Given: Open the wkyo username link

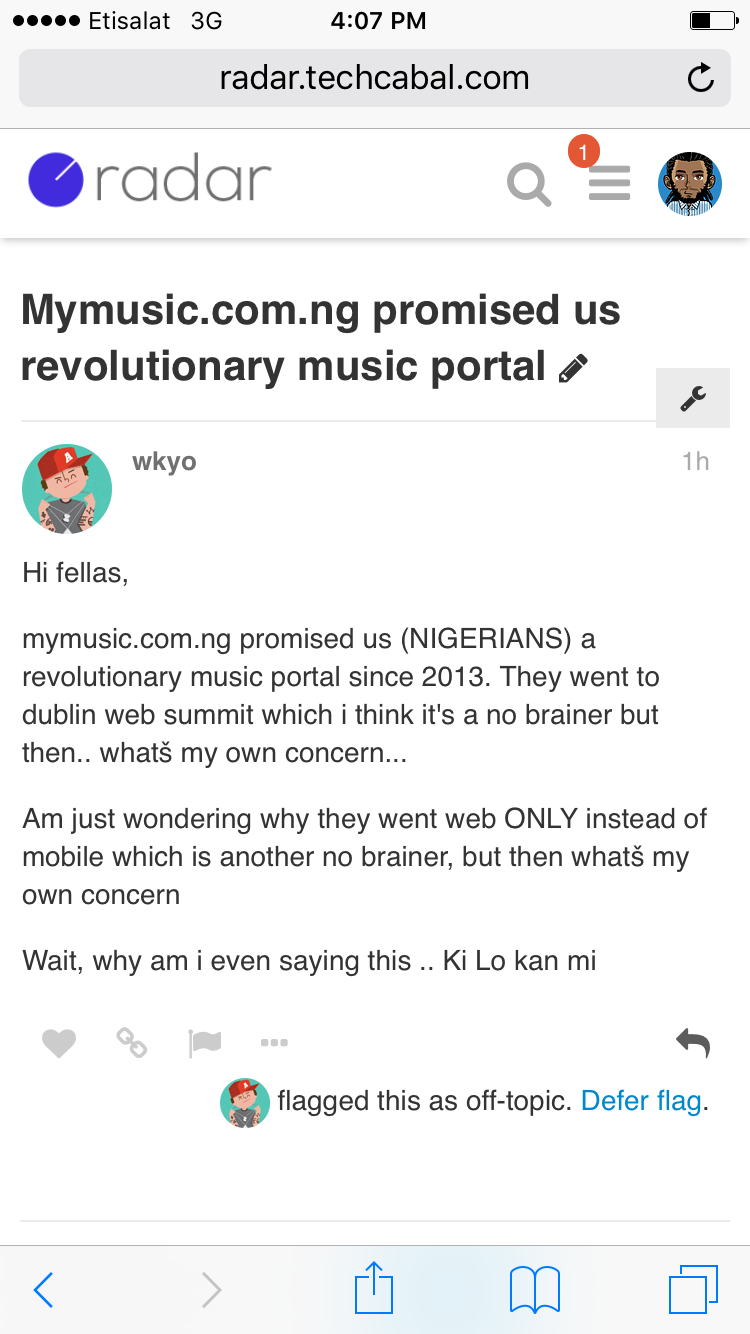Looking at the screenshot, I should (164, 461).
